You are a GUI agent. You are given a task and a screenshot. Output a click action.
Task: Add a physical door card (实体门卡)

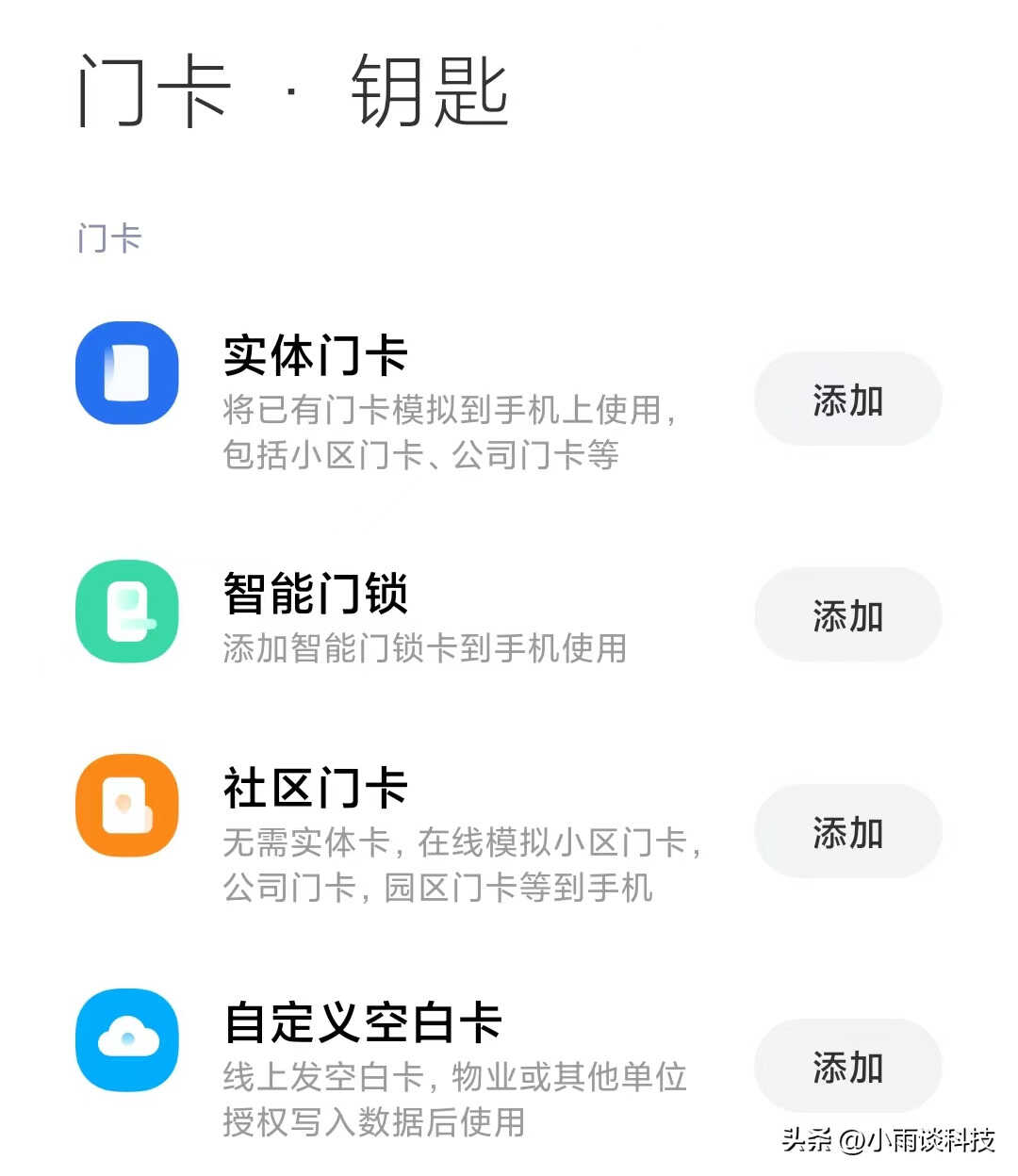point(847,400)
